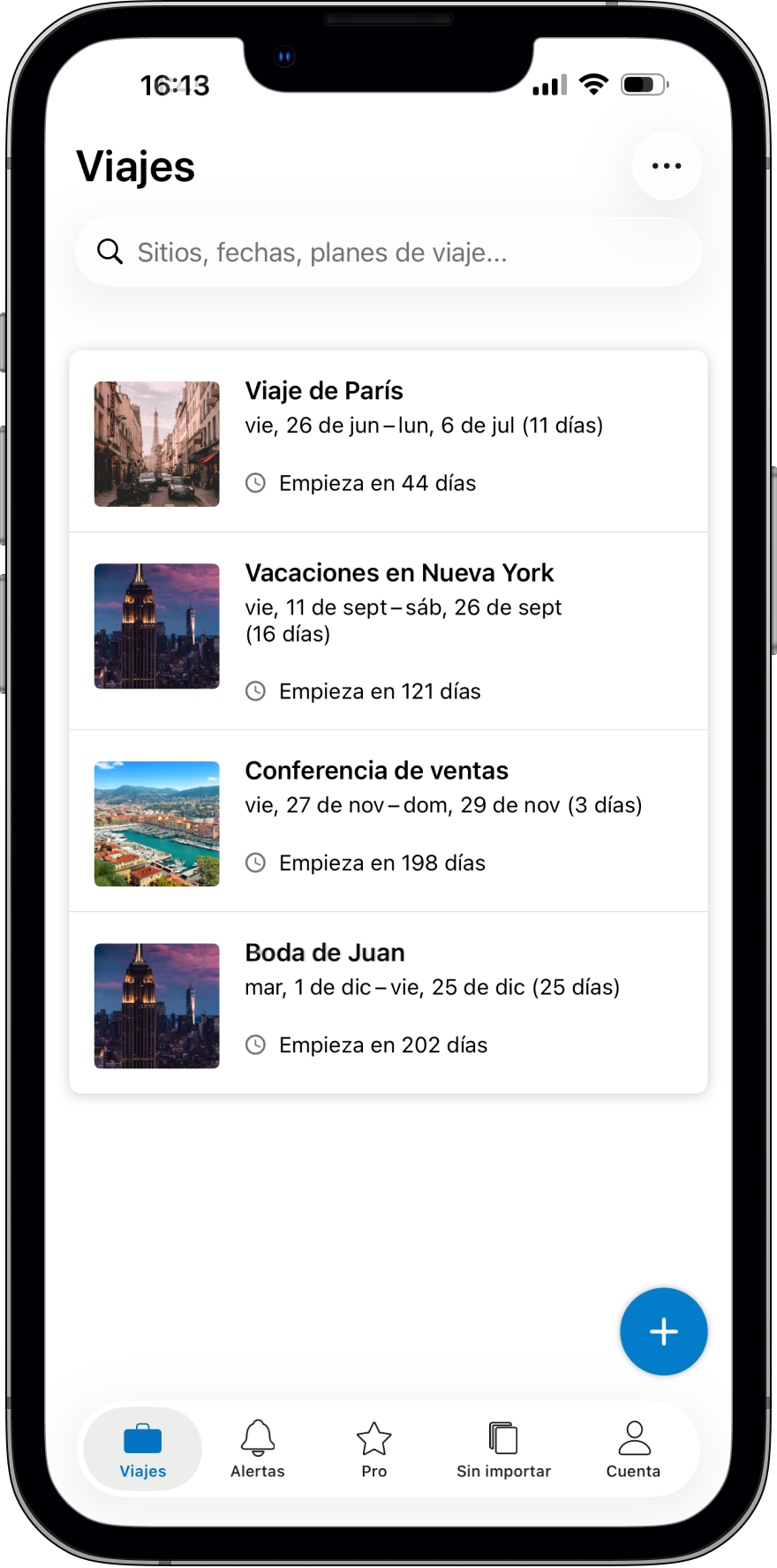Open the Viaje de París trip
777x1568 pixels.
(x=388, y=441)
